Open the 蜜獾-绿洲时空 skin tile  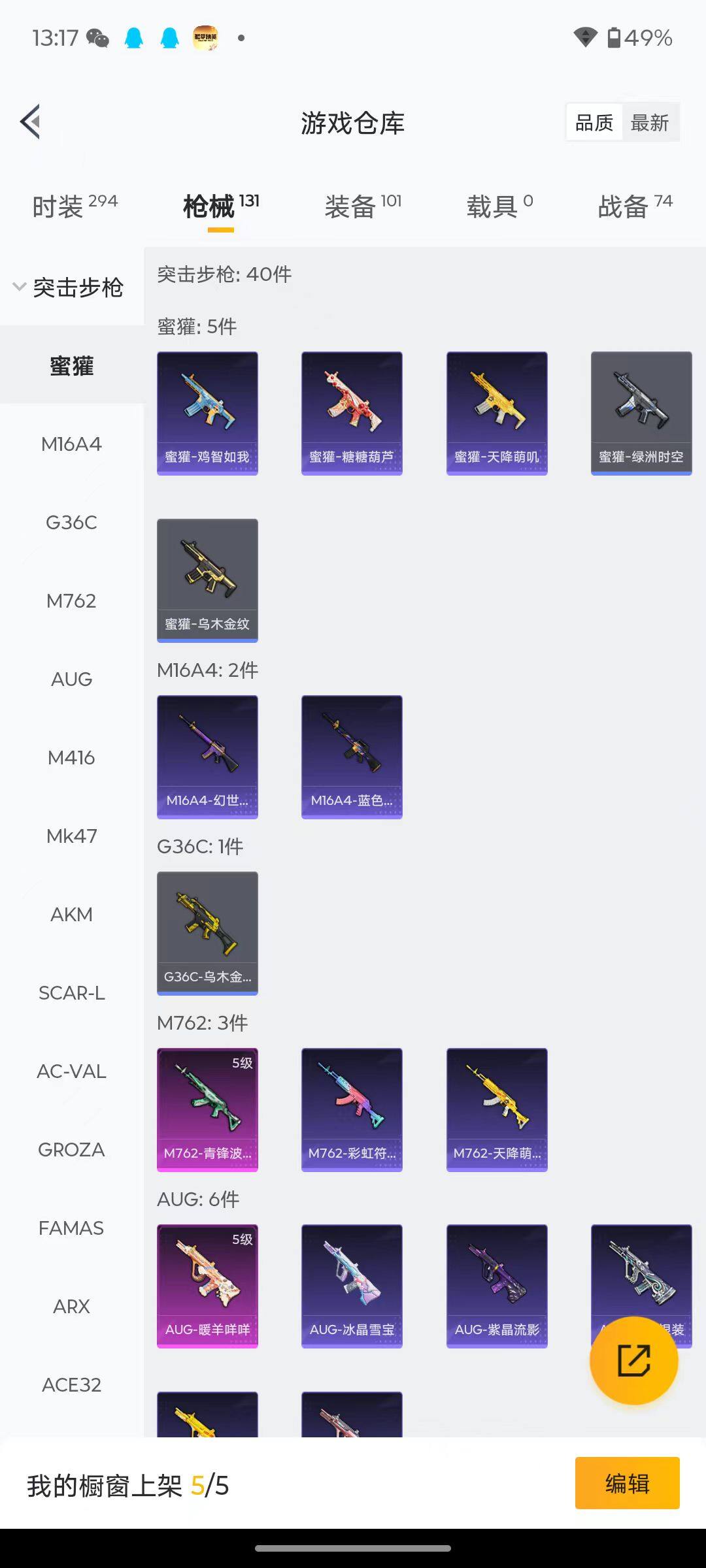(641, 413)
